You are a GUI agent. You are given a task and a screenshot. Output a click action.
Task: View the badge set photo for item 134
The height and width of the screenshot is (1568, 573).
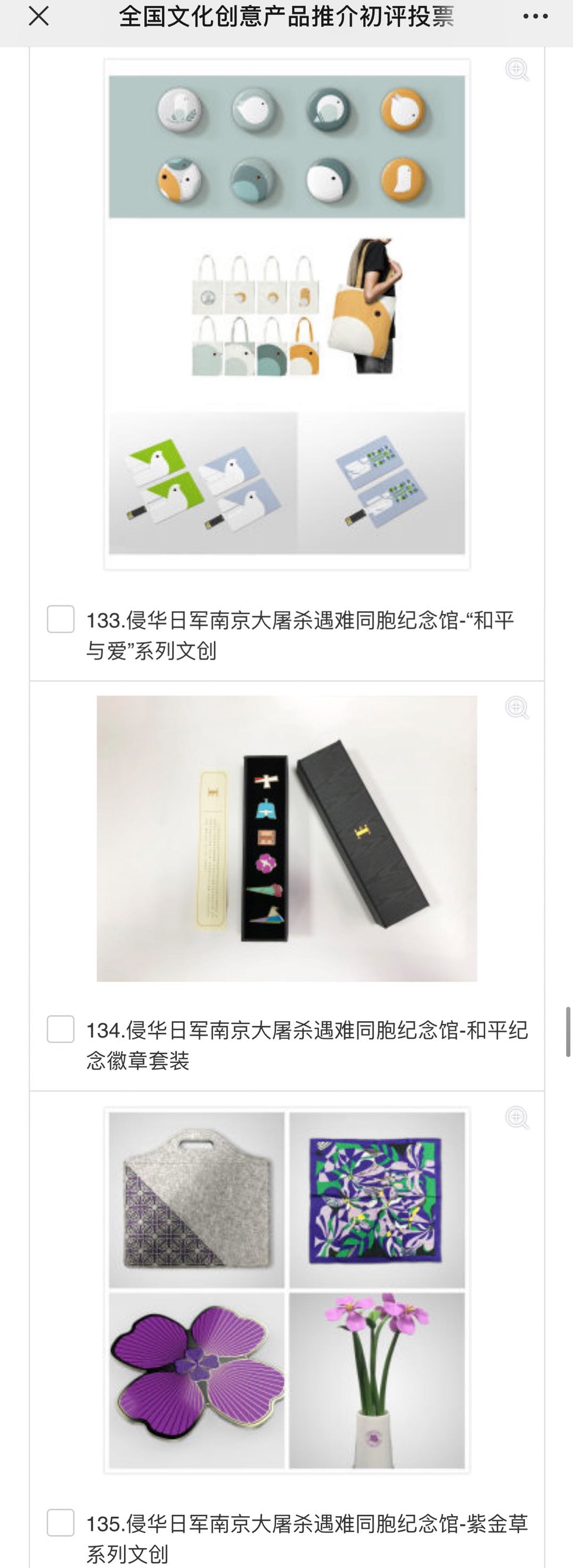pos(286,838)
